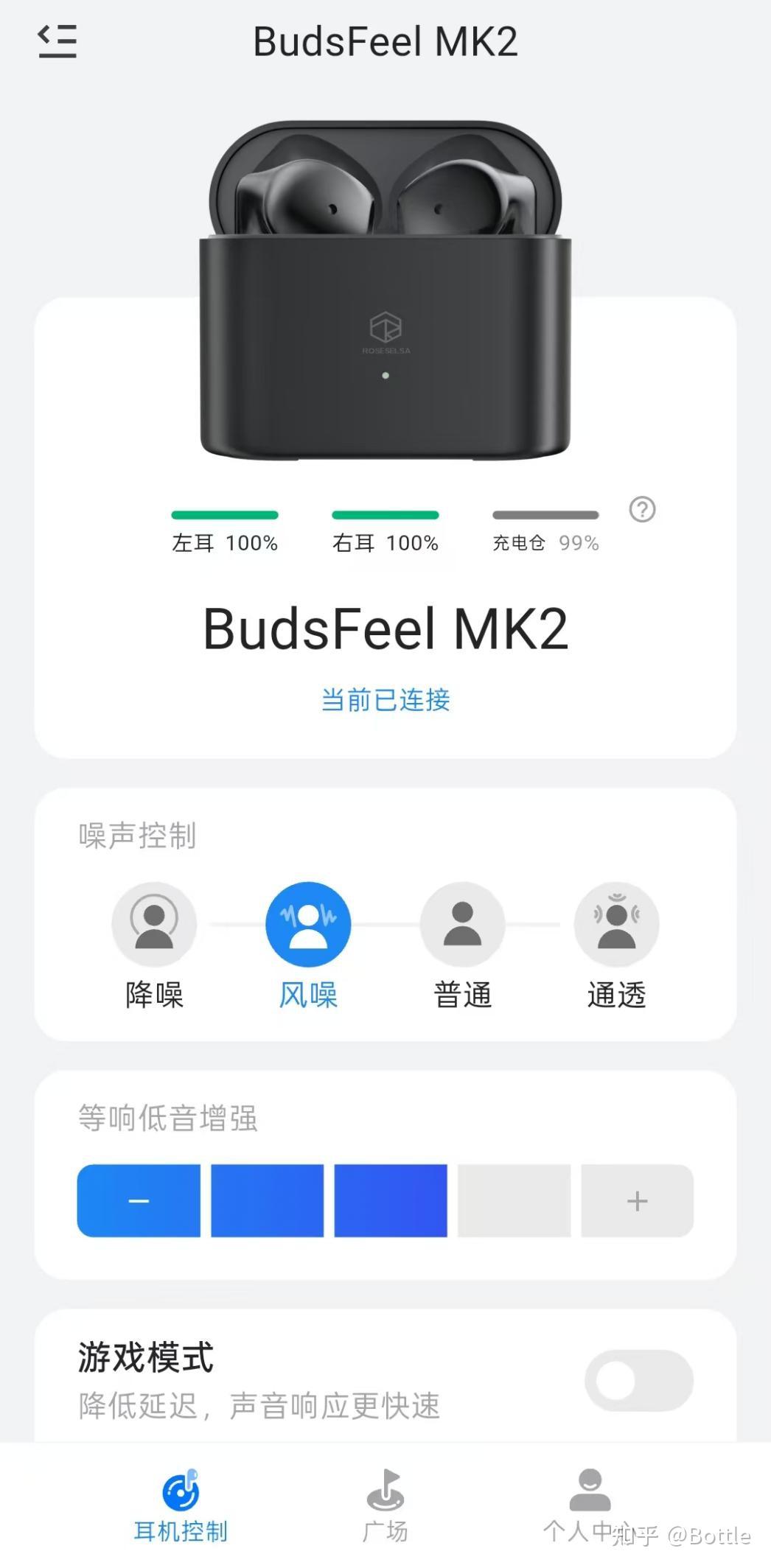The image size is (771, 1568).
Task: Decrease bass boost with minus button
Action: tap(139, 1200)
